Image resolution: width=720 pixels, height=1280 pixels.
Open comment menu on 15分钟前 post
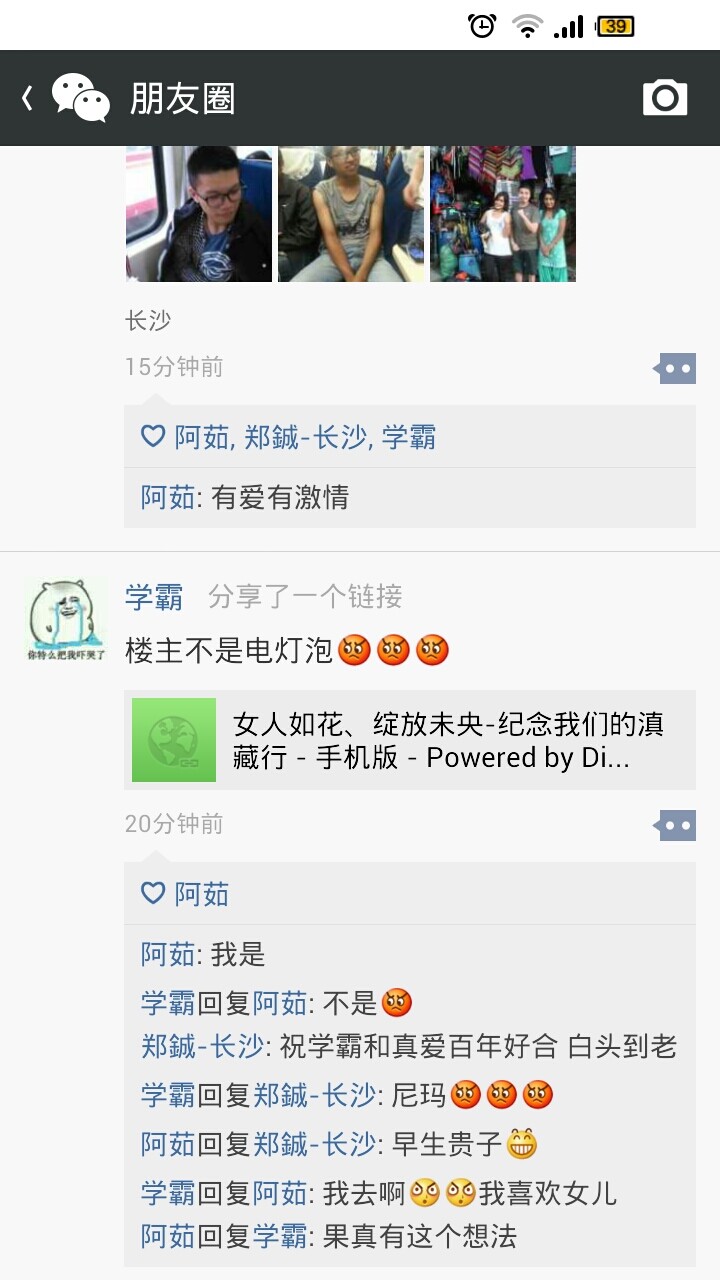pyautogui.click(x=675, y=368)
